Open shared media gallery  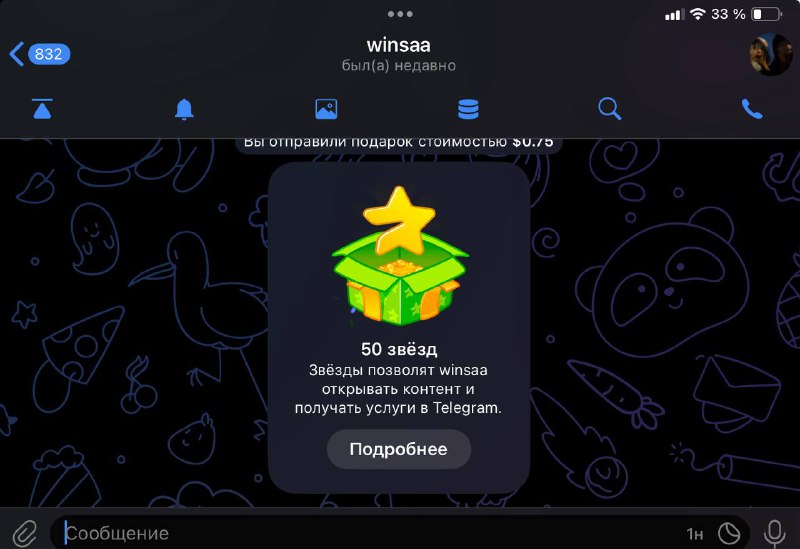[326, 109]
